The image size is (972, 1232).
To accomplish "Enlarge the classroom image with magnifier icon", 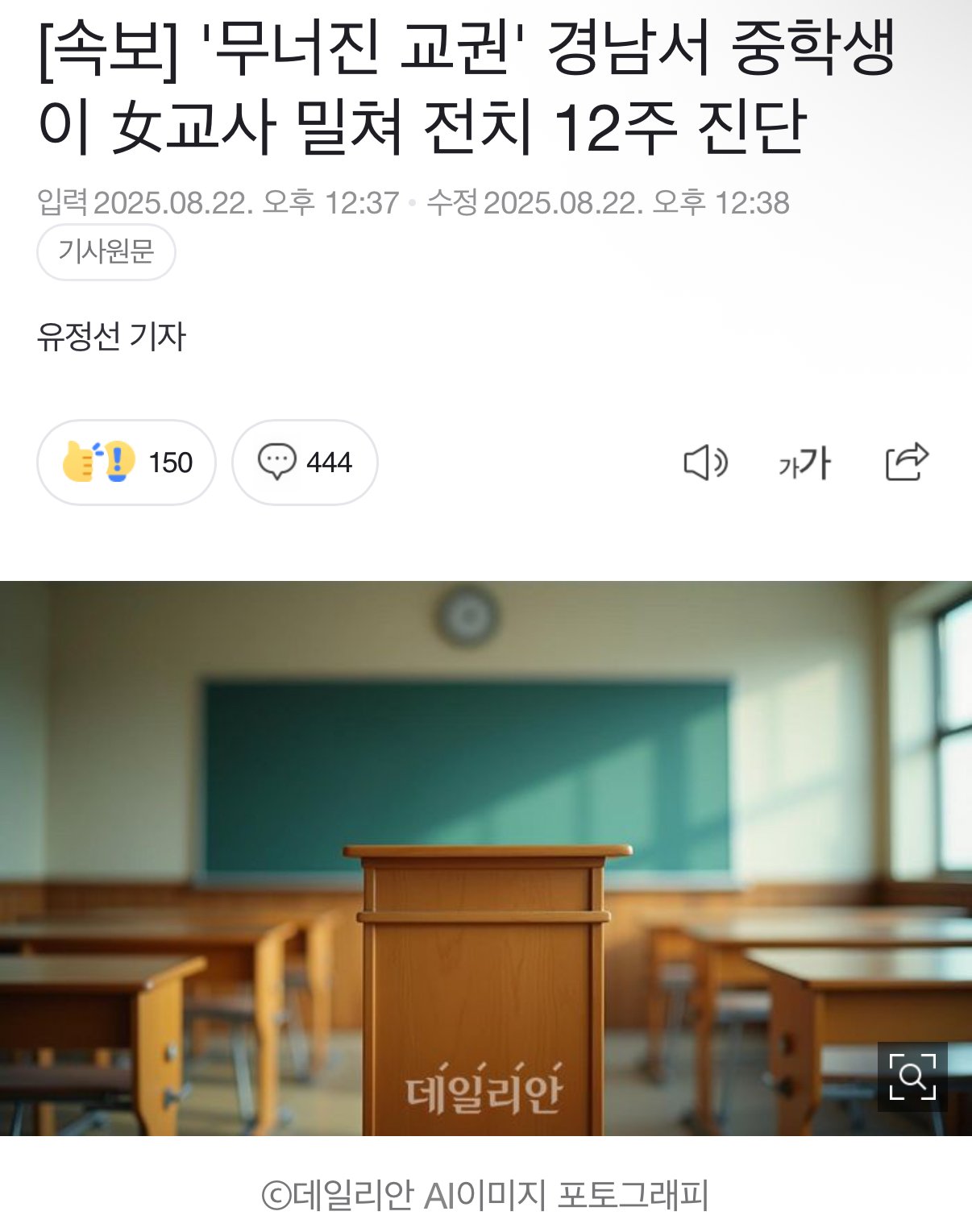I will 912,1076.
